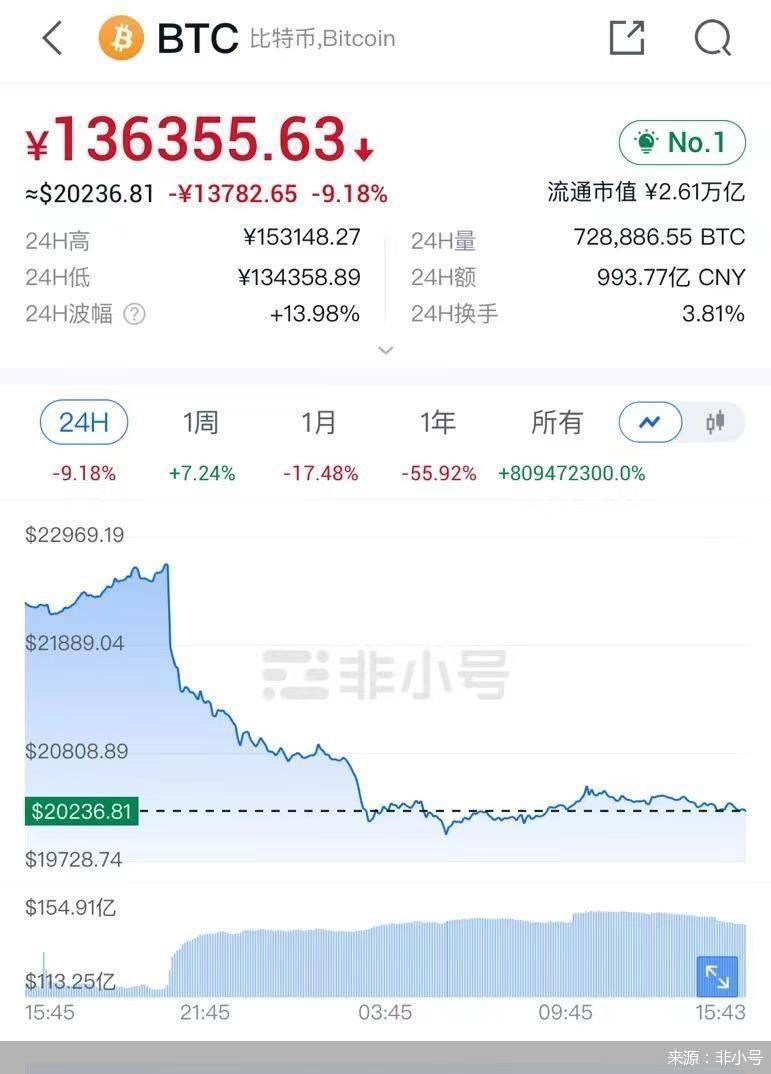The image size is (771, 1074).
Task: Select the 所有 time range tab
Action: tap(556, 422)
